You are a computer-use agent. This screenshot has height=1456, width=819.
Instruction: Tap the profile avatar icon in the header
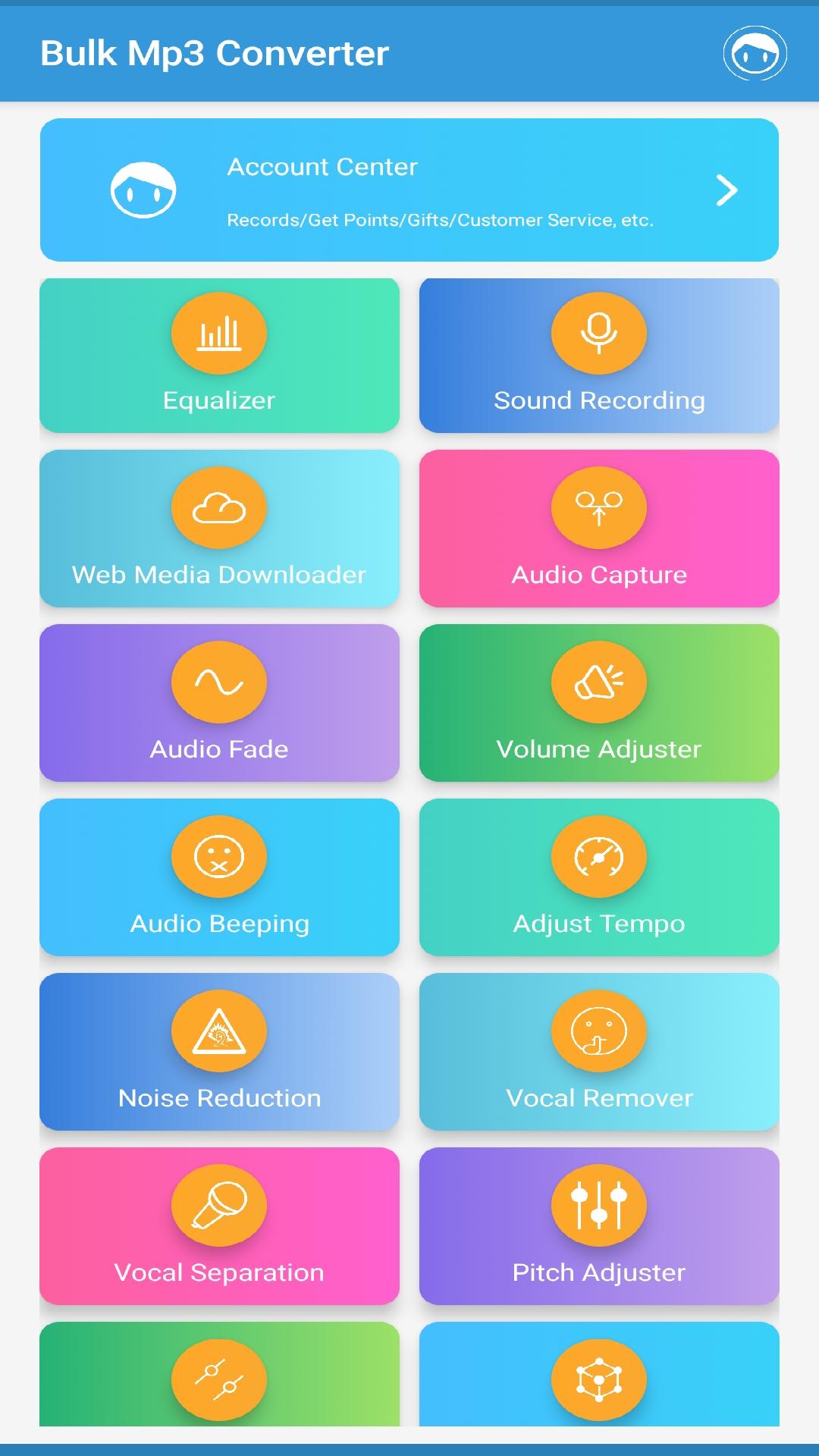[x=755, y=54]
